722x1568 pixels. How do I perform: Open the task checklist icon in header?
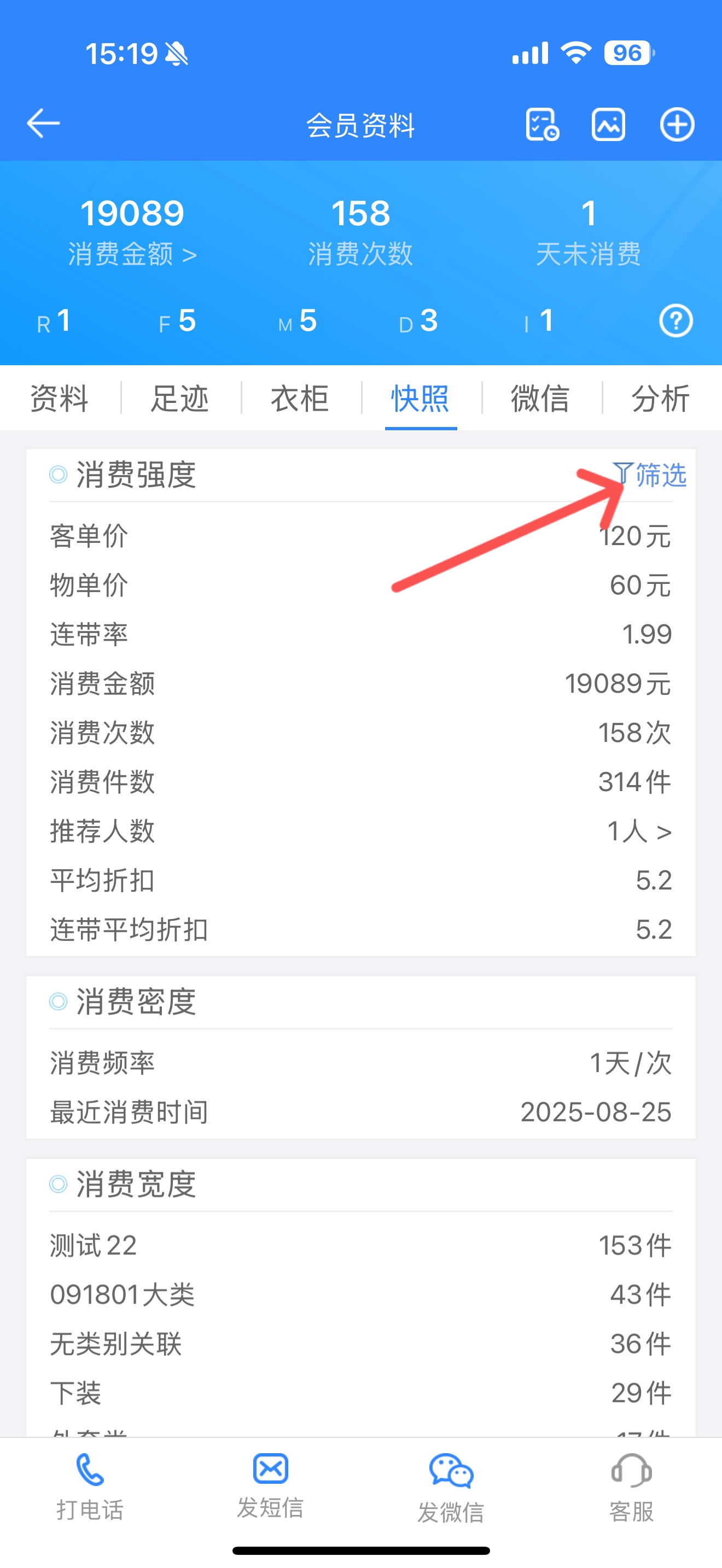(x=543, y=125)
